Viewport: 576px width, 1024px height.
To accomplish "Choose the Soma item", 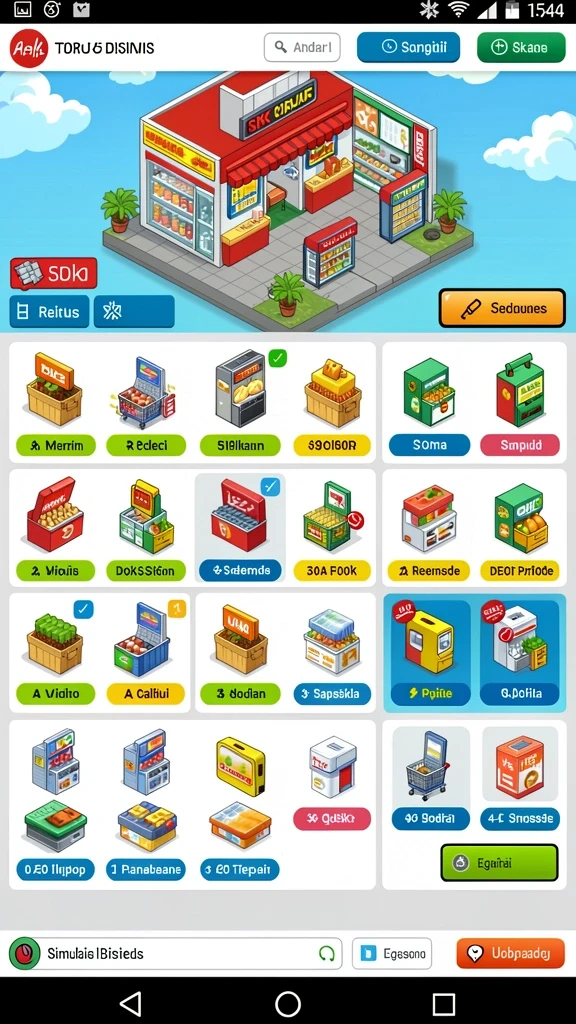I will pyautogui.click(x=429, y=445).
